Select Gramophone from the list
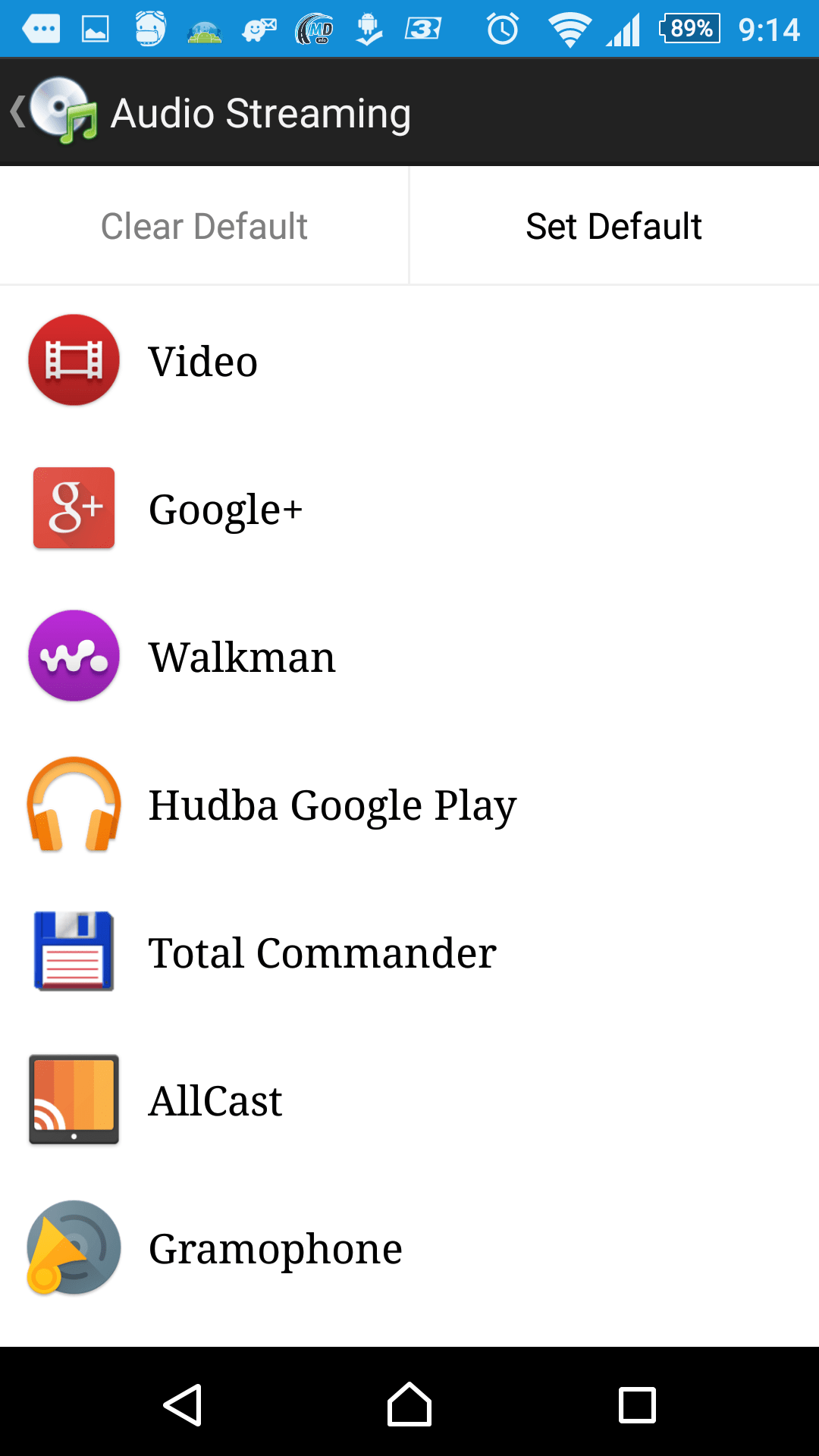The image size is (819, 1456). (x=409, y=1247)
